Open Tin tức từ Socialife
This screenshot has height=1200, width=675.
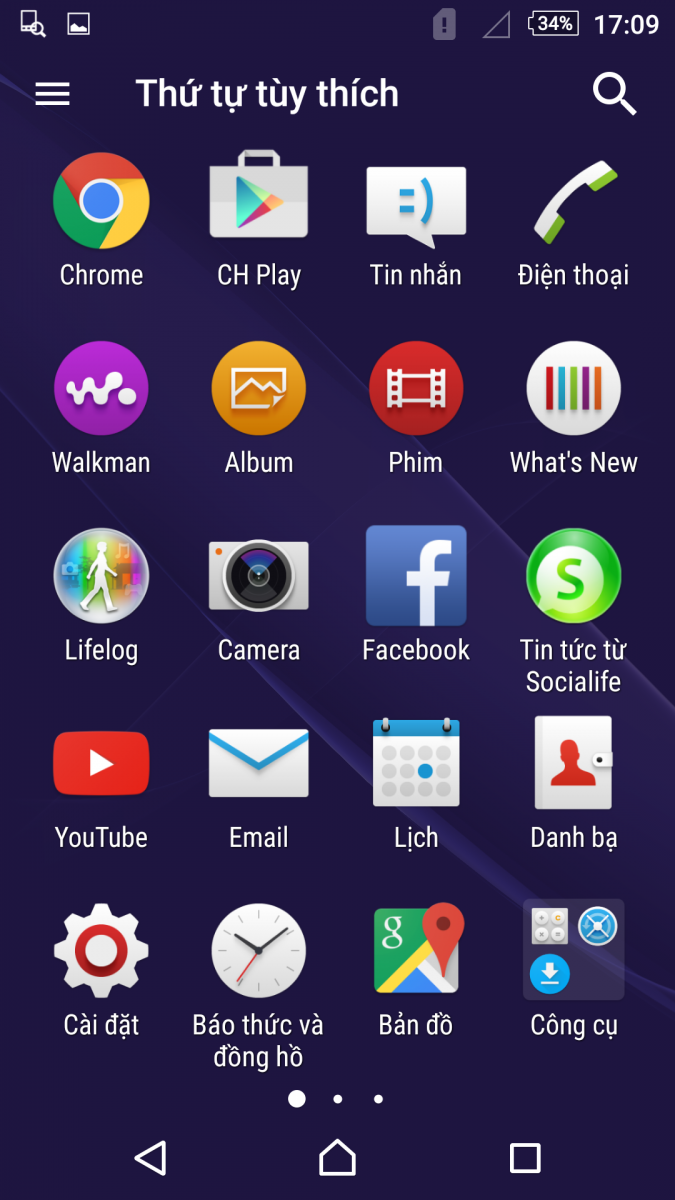pyautogui.click(x=573, y=576)
